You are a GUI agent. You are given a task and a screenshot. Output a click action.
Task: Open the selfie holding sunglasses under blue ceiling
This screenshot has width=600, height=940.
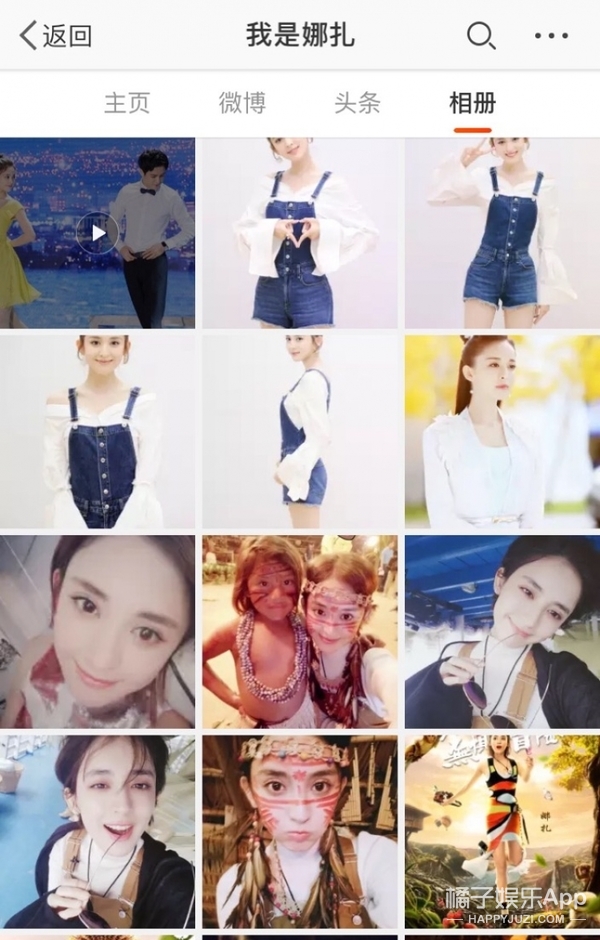tap(502, 631)
